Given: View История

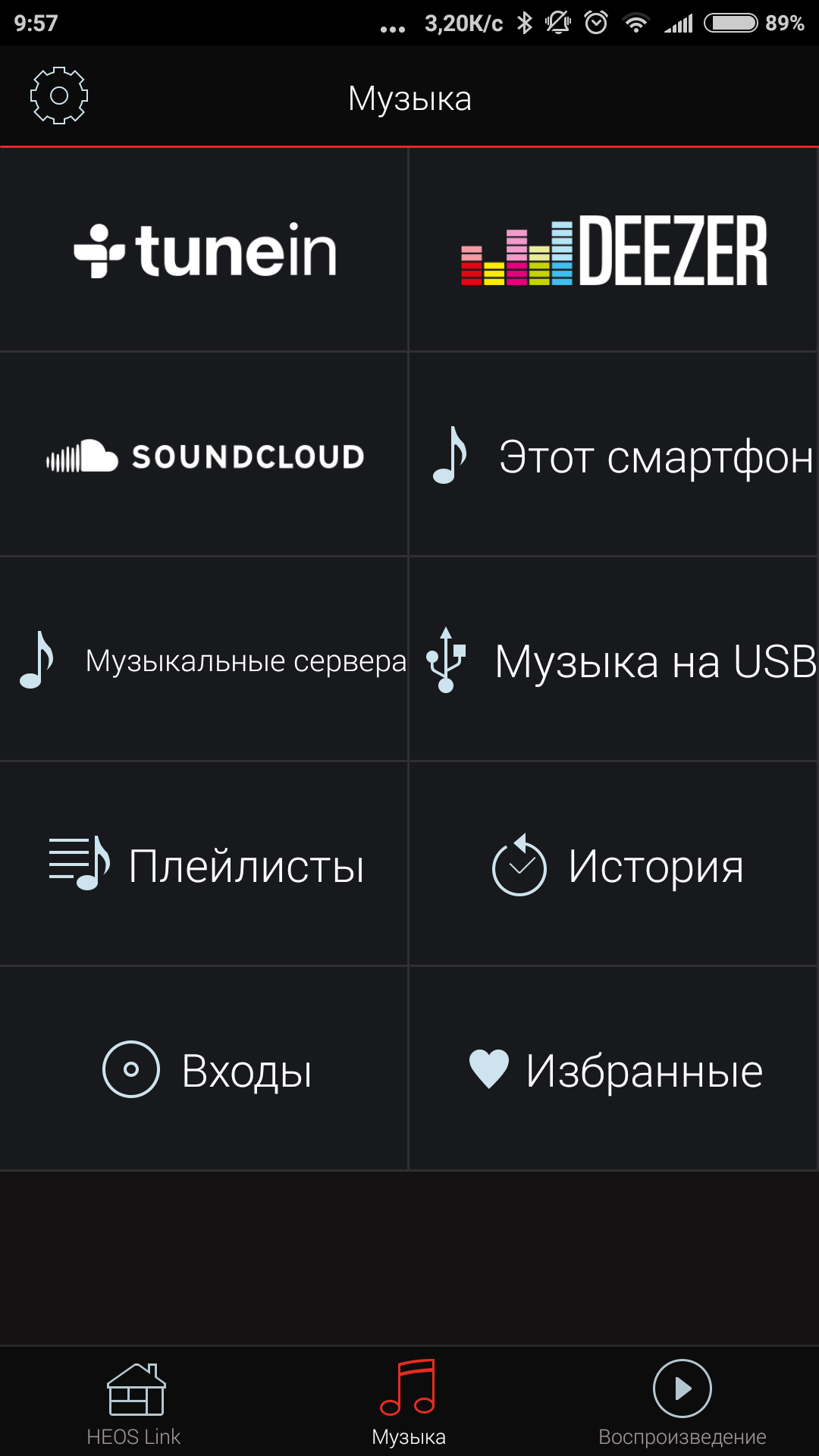Looking at the screenshot, I should [x=613, y=864].
